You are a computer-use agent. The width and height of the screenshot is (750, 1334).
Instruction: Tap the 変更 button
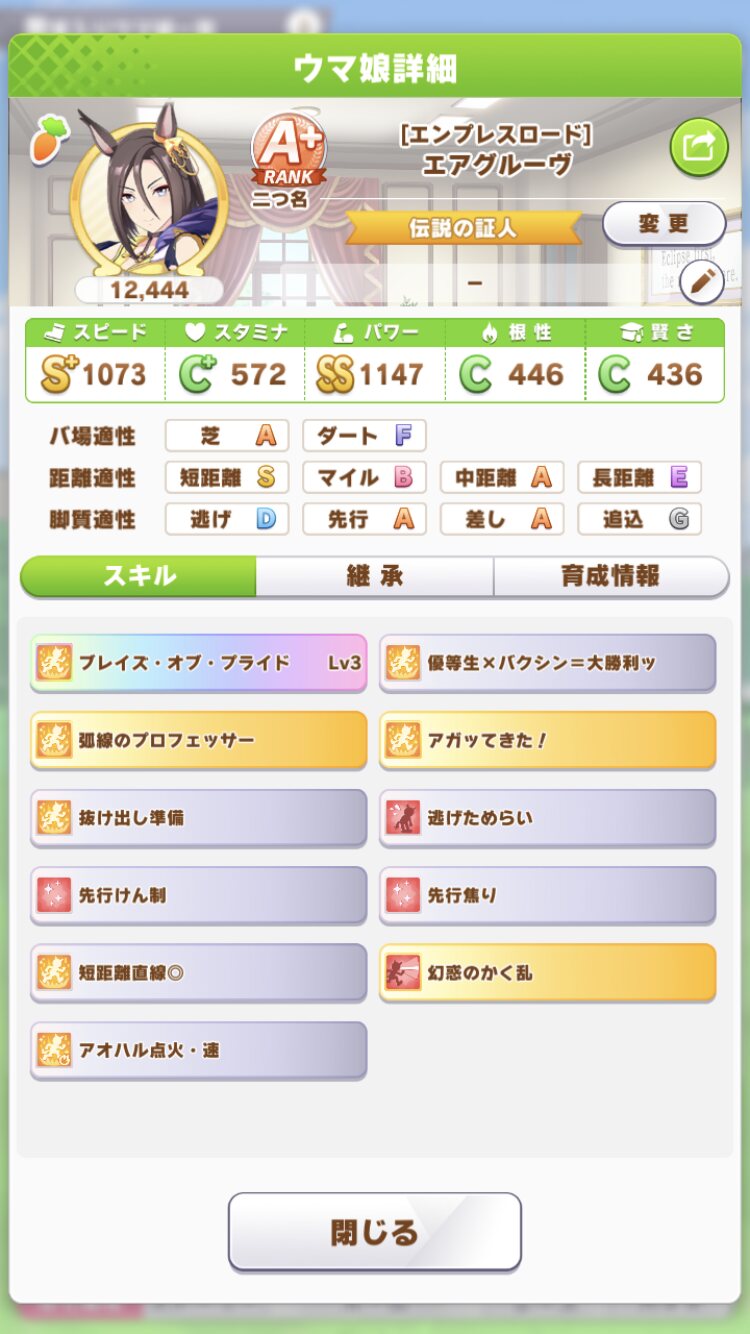coord(663,223)
